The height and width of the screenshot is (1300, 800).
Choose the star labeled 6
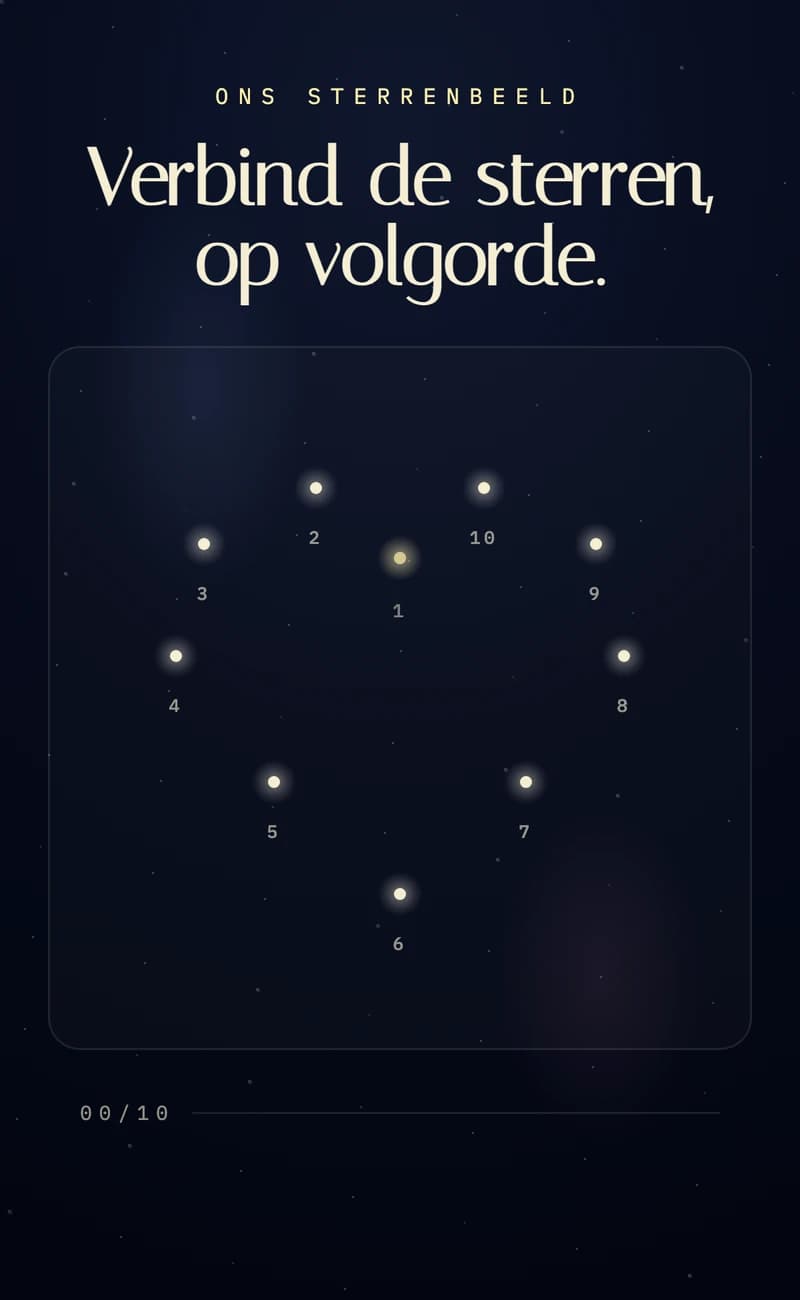[x=400, y=894]
